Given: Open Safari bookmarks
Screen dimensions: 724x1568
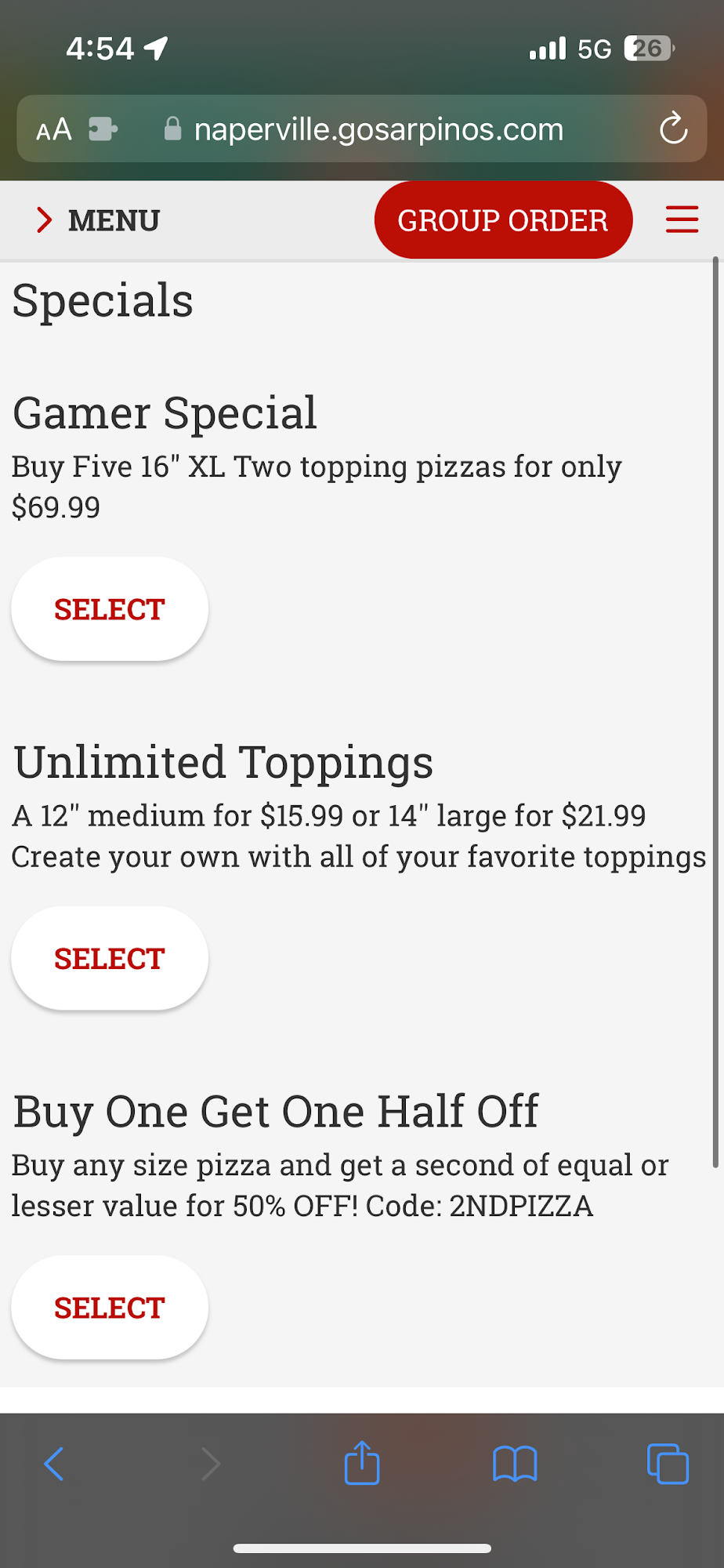Looking at the screenshot, I should [x=515, y=1464].
